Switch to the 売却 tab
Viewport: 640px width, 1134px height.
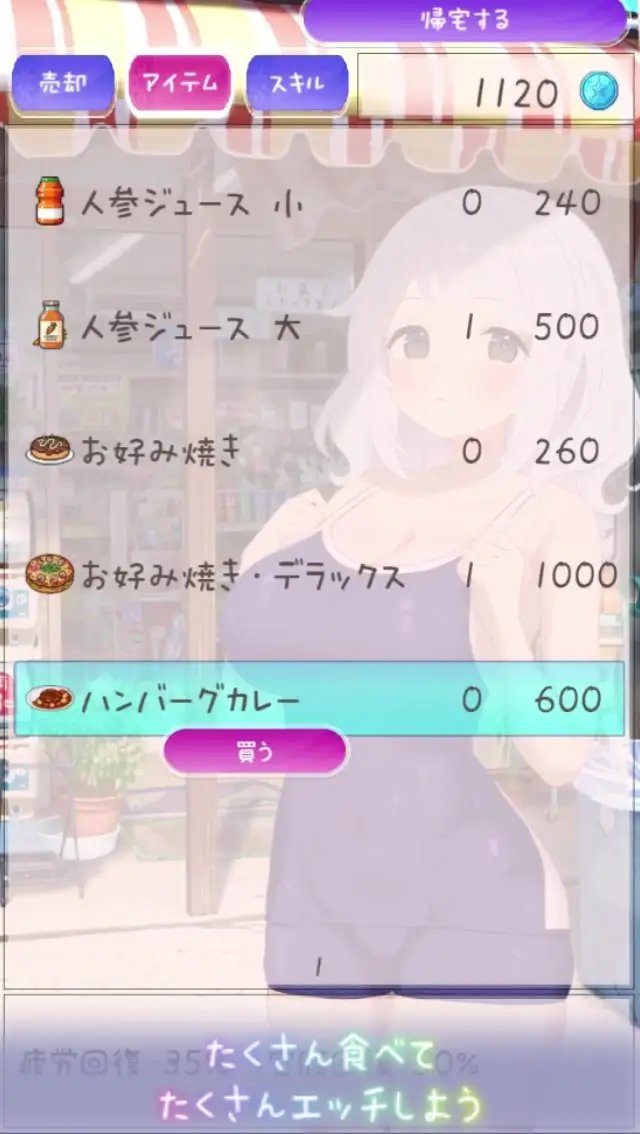coord(62,84)
